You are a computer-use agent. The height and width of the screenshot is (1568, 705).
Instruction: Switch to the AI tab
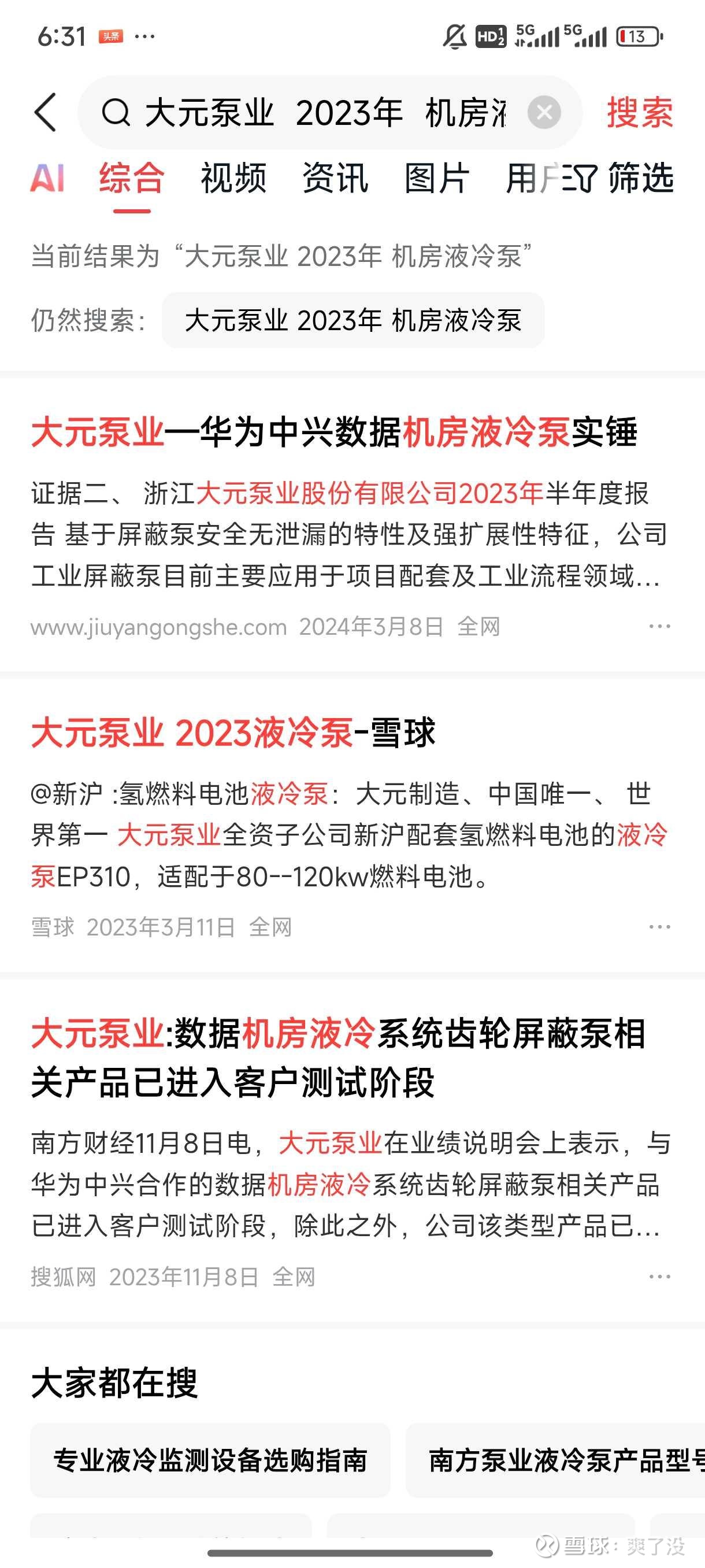[x=47, y=178]
